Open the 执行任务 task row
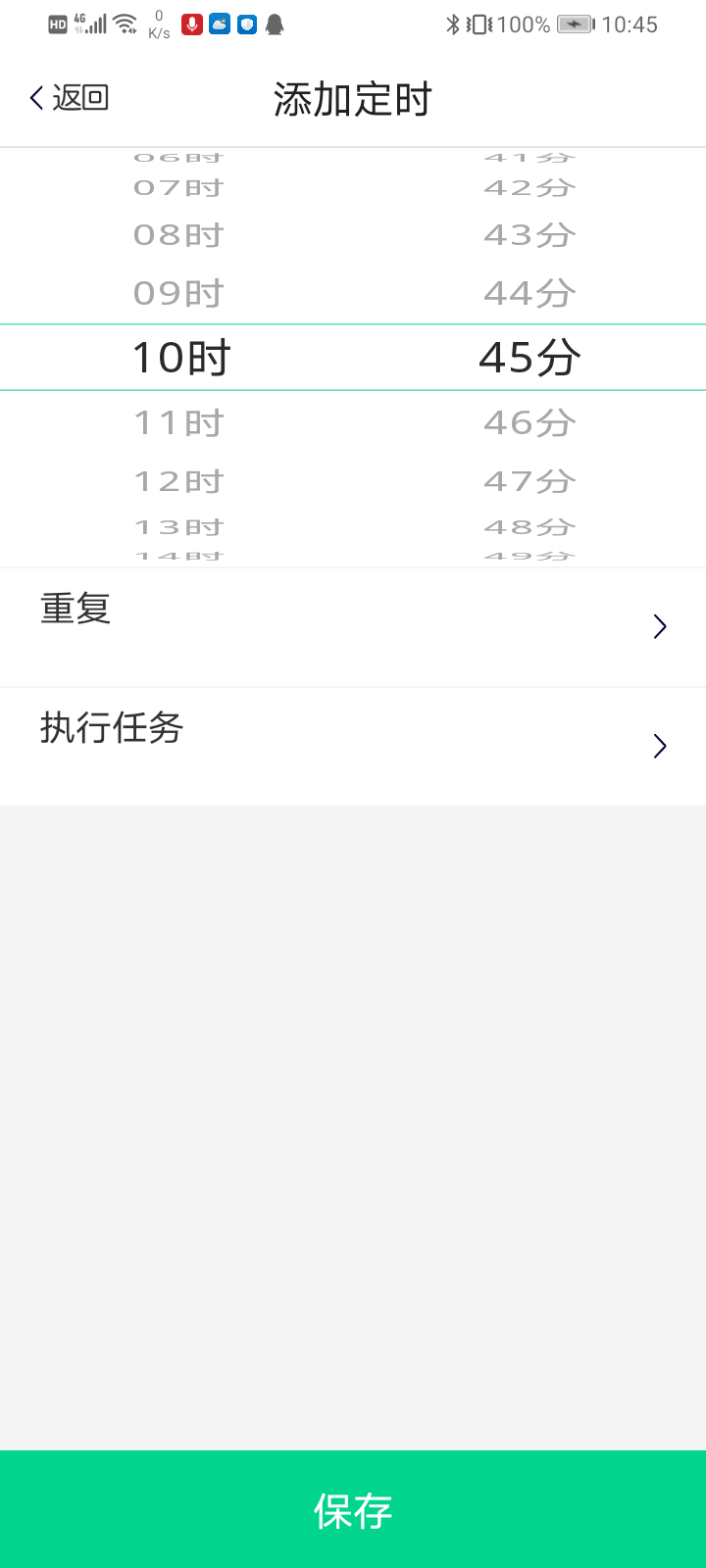Viewport: 706px width, 1568px height. click(x=353, y=747)
